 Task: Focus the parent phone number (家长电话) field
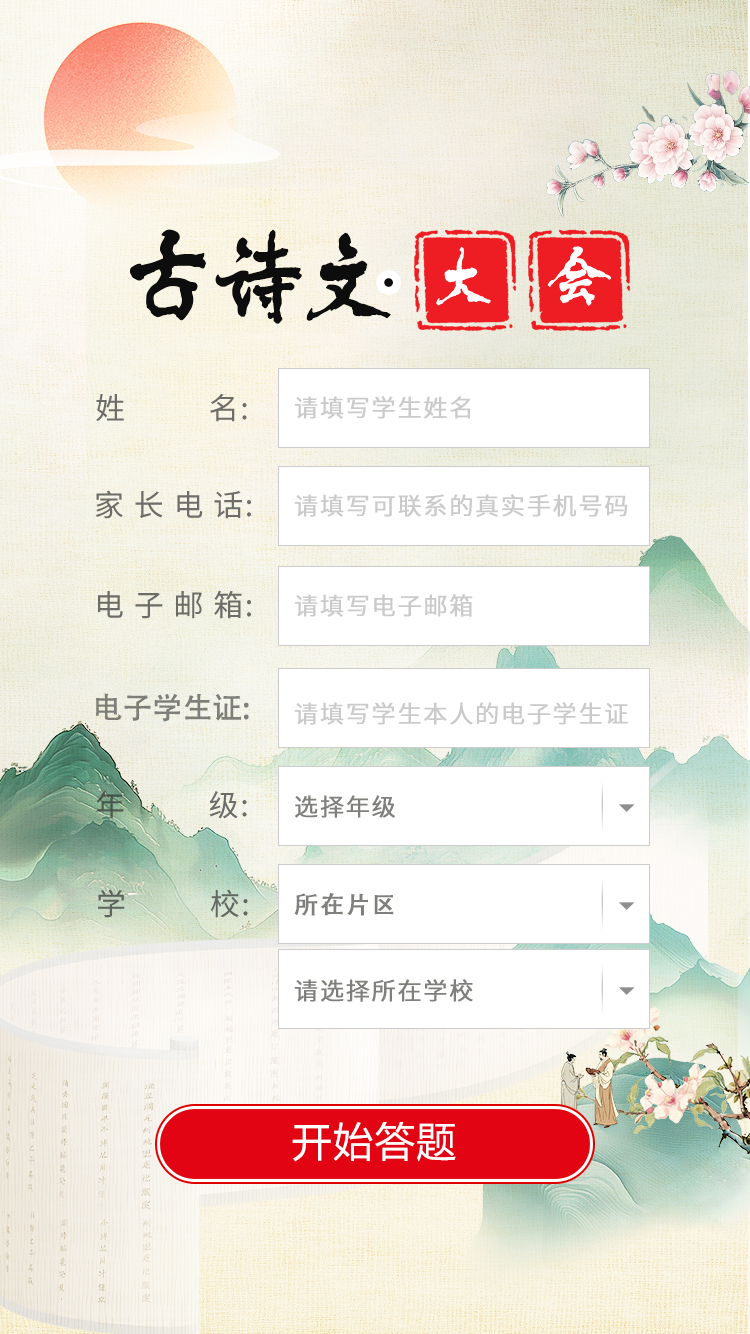[x=463, y=506]
